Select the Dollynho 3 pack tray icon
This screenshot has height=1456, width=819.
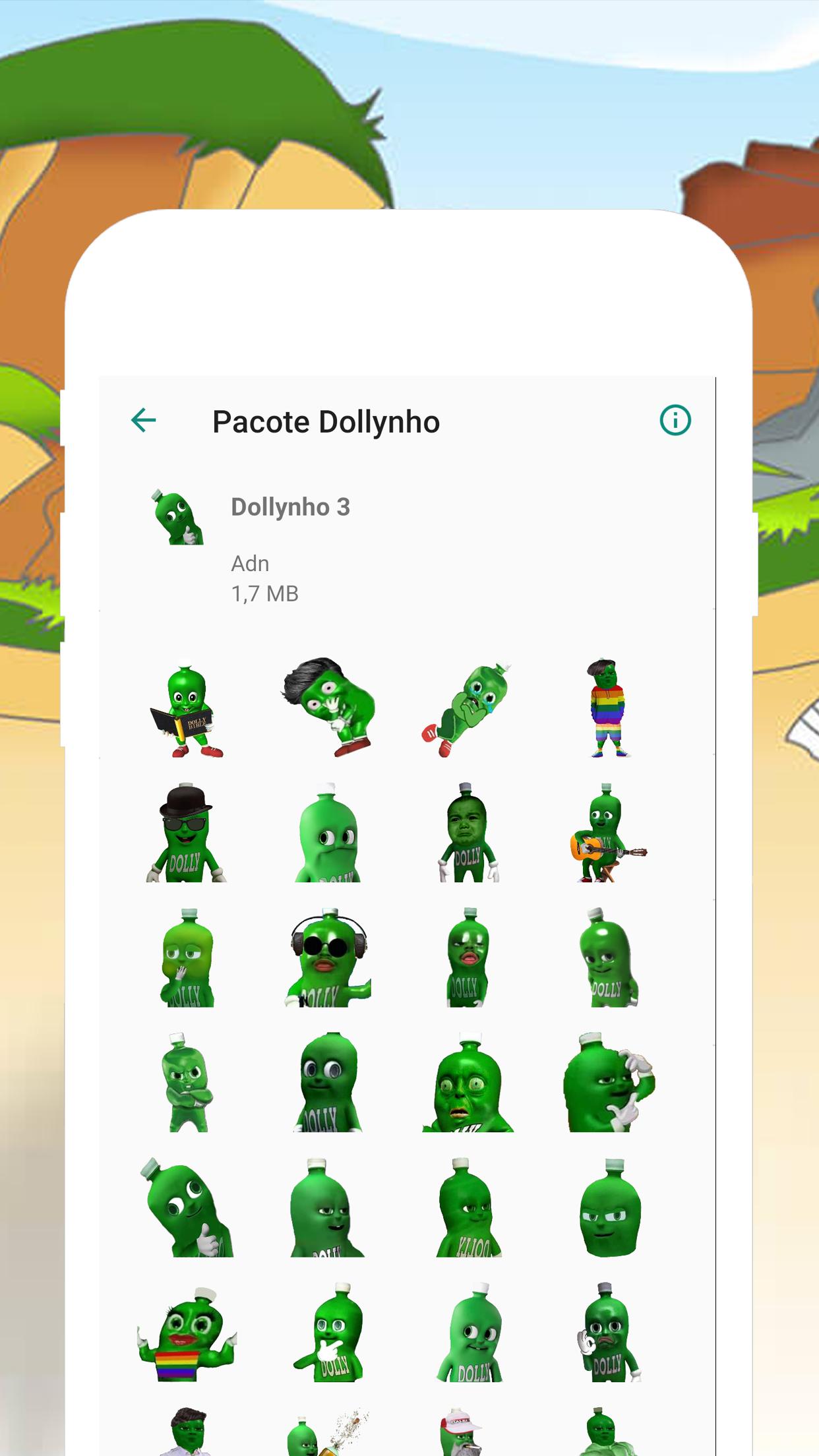(x=177, y=516)
